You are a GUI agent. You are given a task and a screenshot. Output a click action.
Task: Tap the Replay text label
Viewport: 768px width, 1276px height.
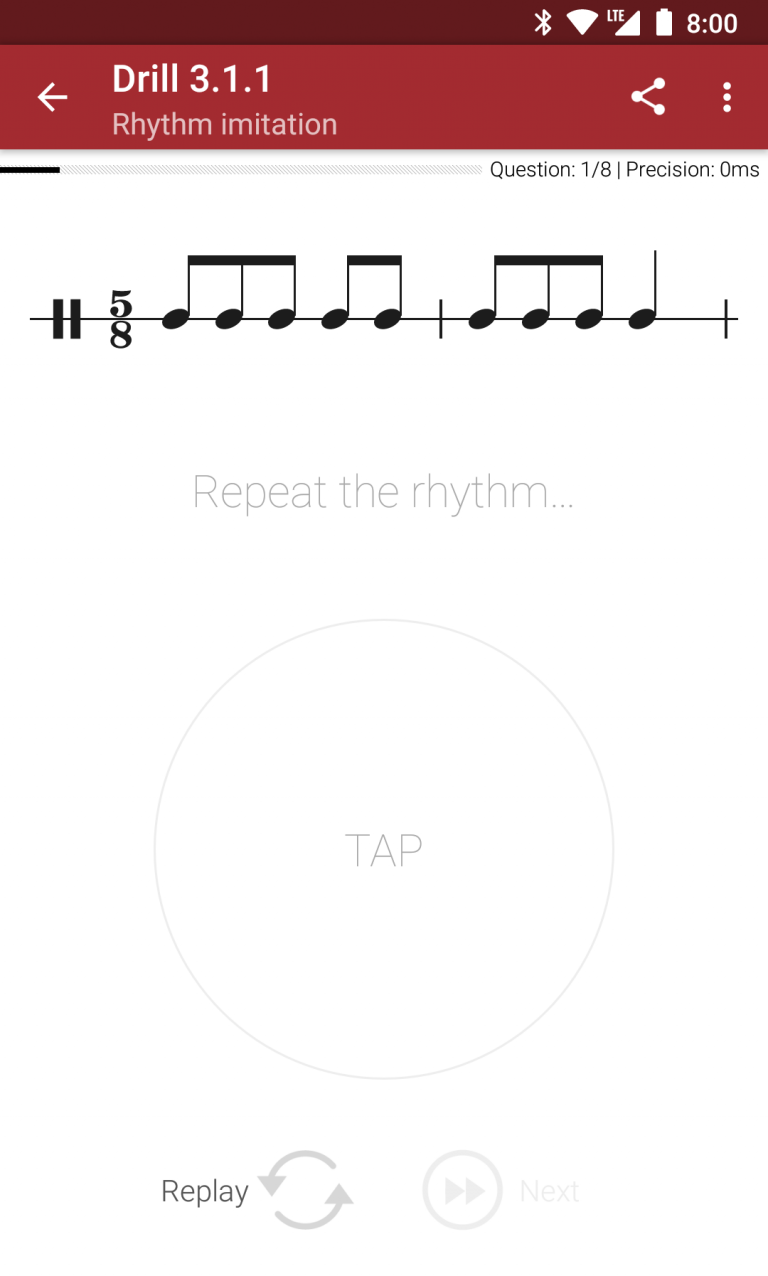(204, 1190)
